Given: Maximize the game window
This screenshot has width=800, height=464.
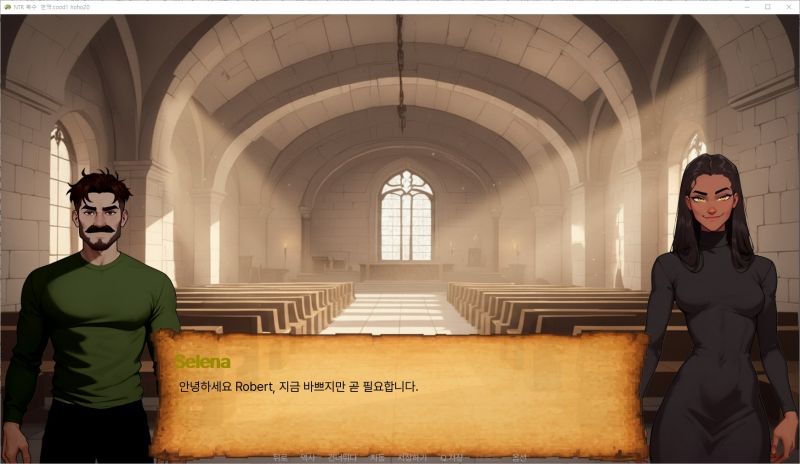Looking at the screenshot, I should [x=767, y=6].
